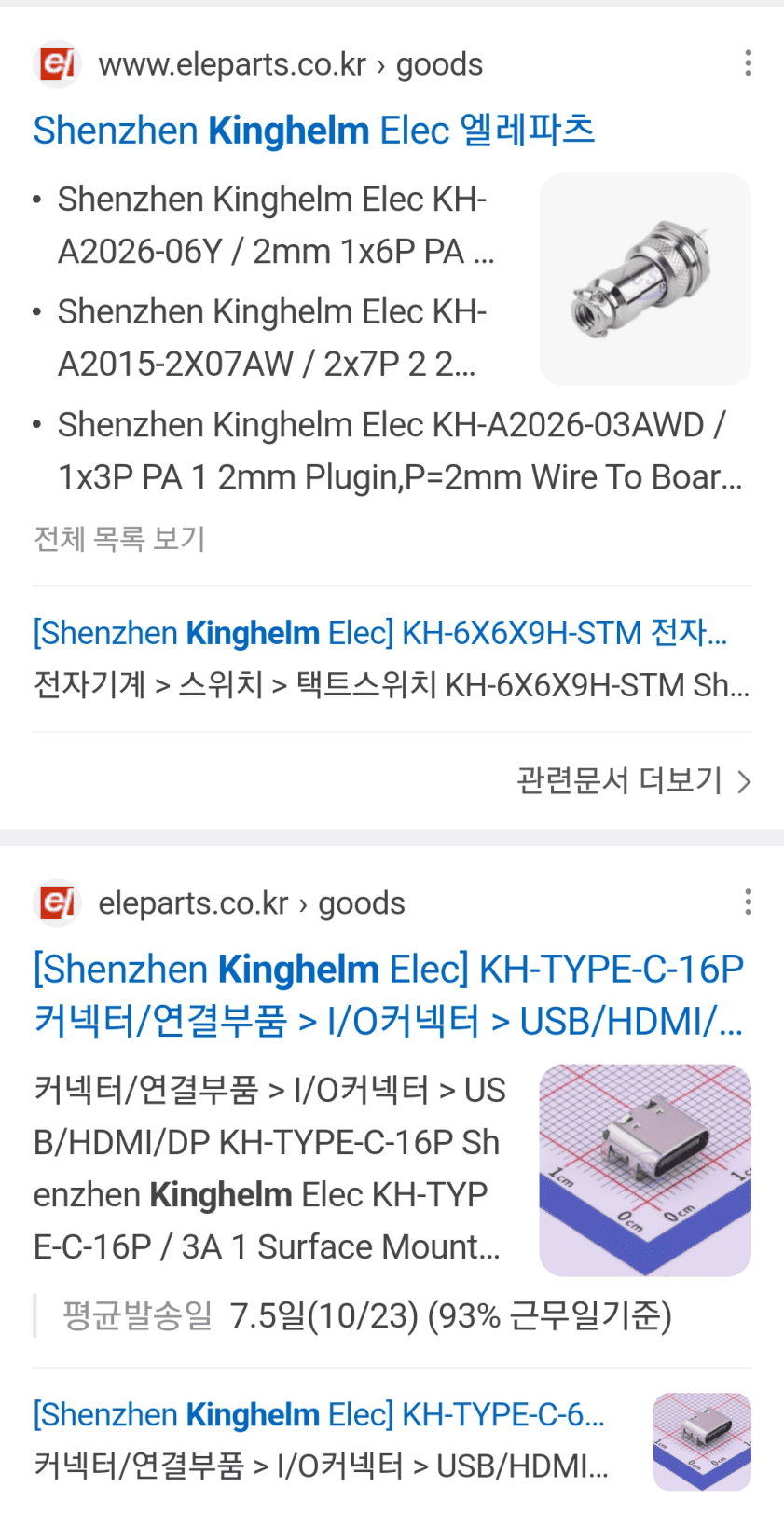The width and height of the screenshot is (784, 1514).
Task: Open the KH-TYPE-C-16P result title
Action: click(388, 995)
